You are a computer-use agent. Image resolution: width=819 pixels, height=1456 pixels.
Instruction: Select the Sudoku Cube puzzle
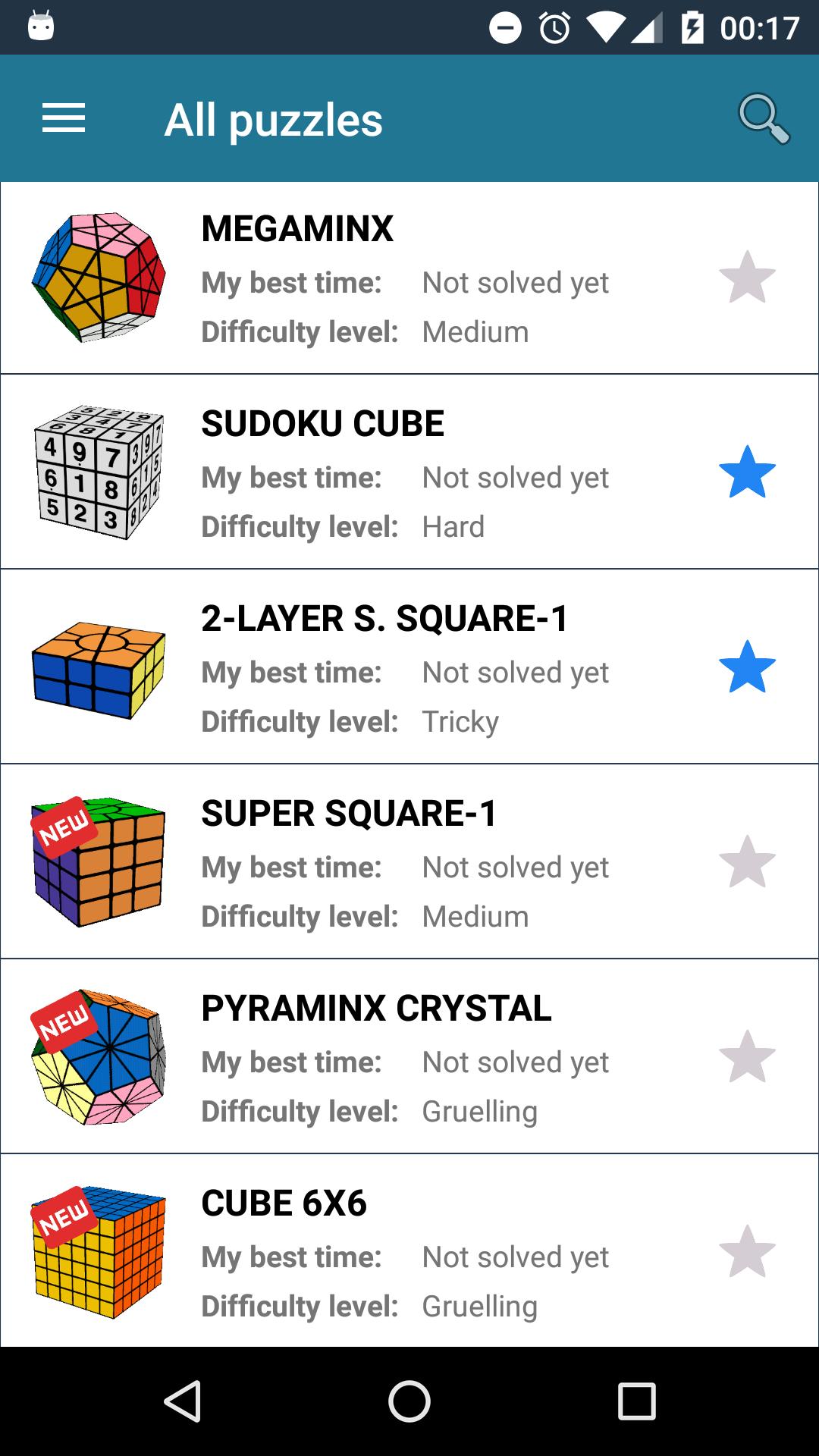[379, 472]
